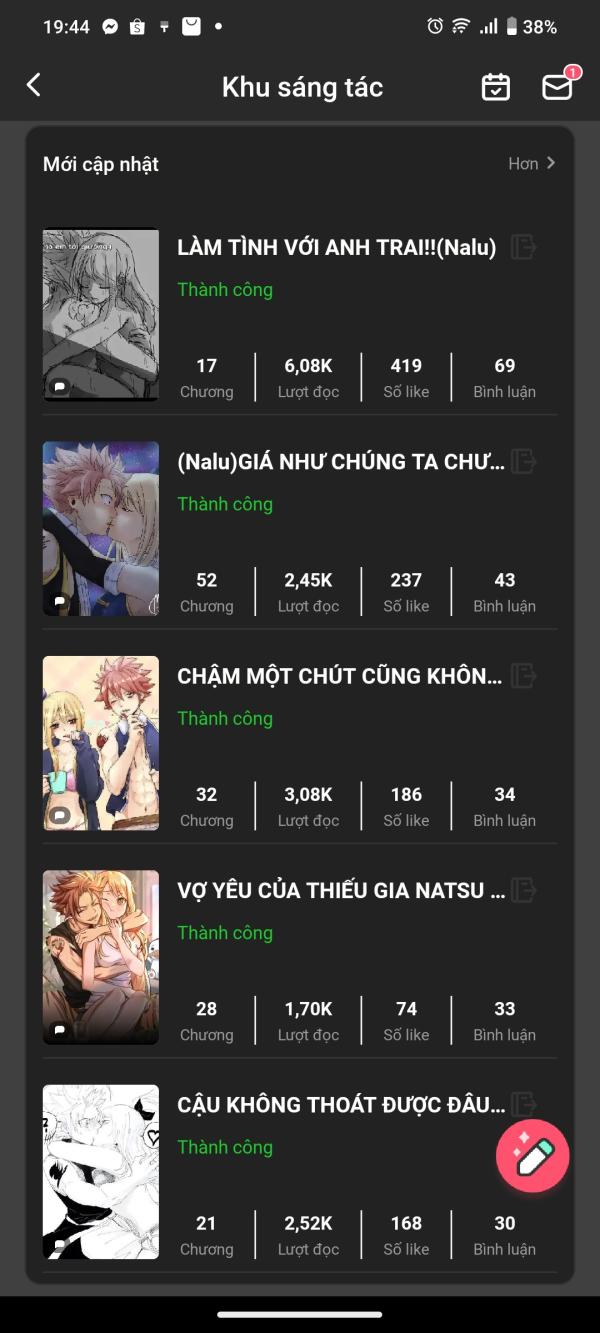Open story VỢ YÊU CỦA THIẾU GIA NATSU
The height and width of the screenshot is (1333, 600).
click(x=340, y=890)
